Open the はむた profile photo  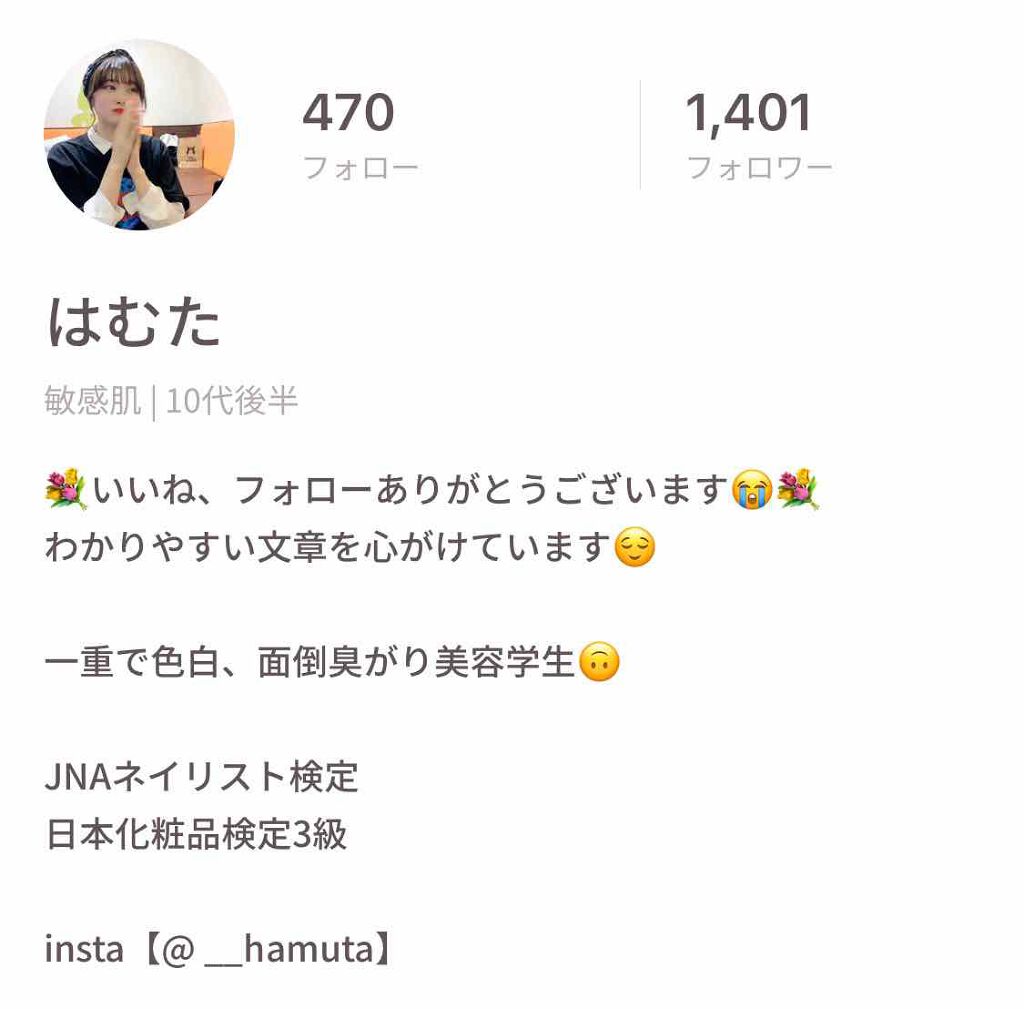[x=139, y=135]
